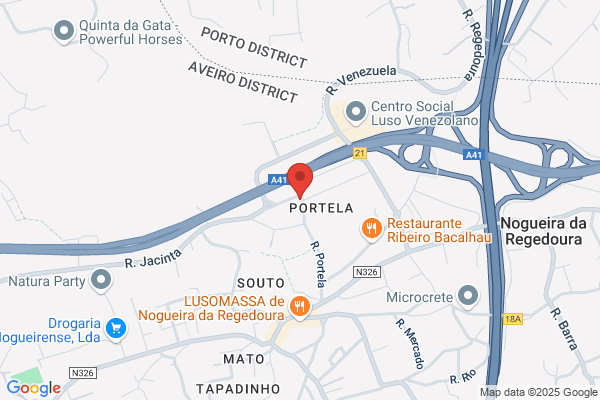Screen dimensions: 600x400
Task: Open Quinta da Gata Powerful Horses marker
Action: coord(64,31)
